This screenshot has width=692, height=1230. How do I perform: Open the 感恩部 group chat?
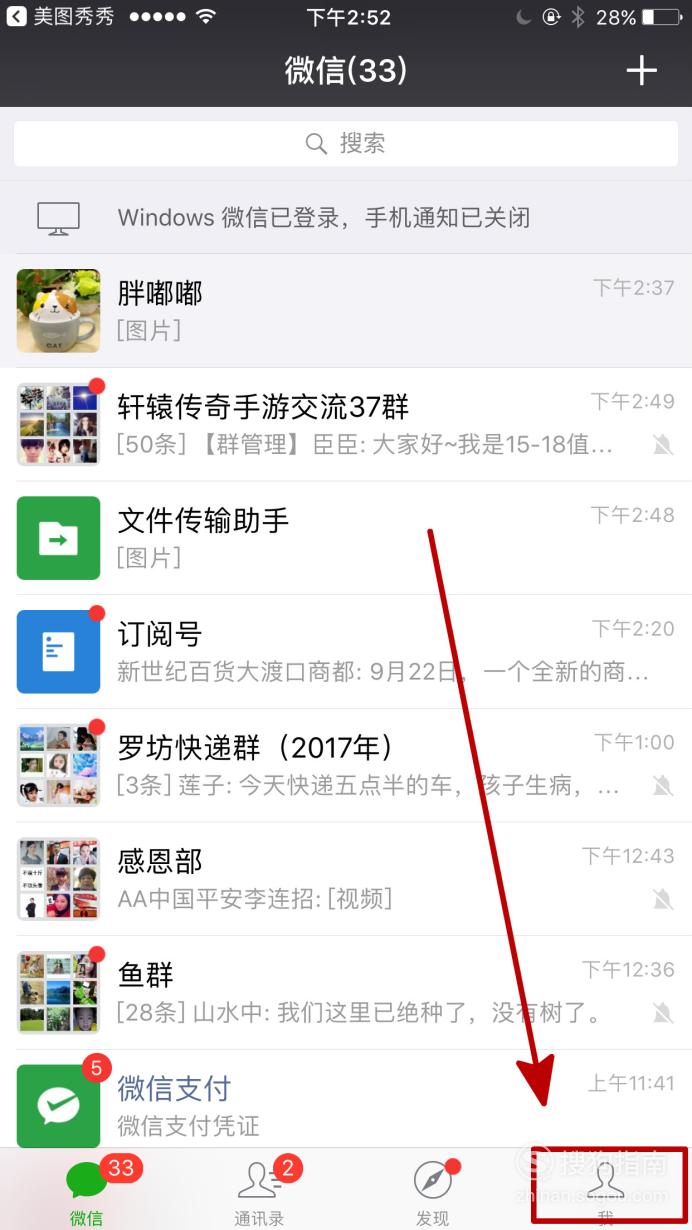pyautogui.click(x=346, y=880)
